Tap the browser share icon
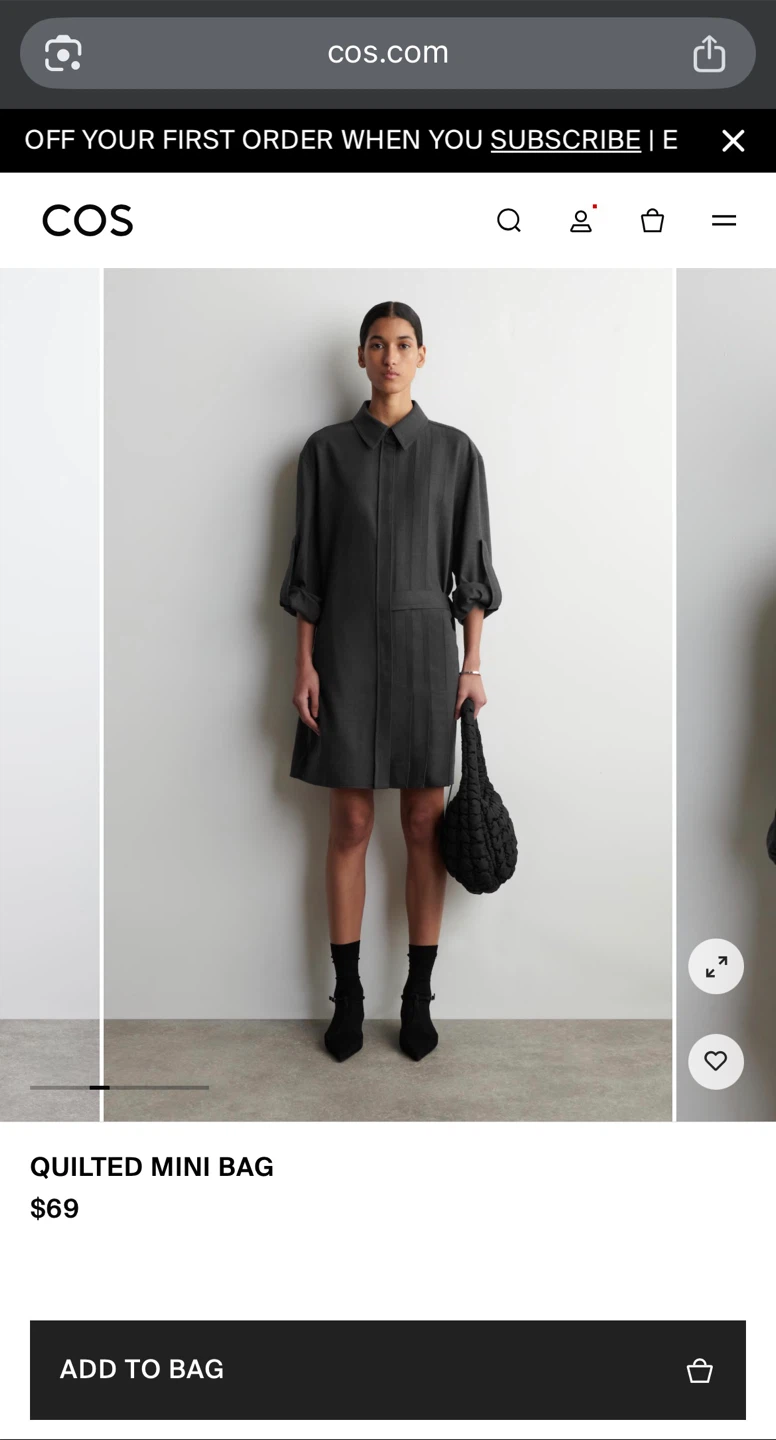This screenshot has height=1440, width=776. [709, 53]
